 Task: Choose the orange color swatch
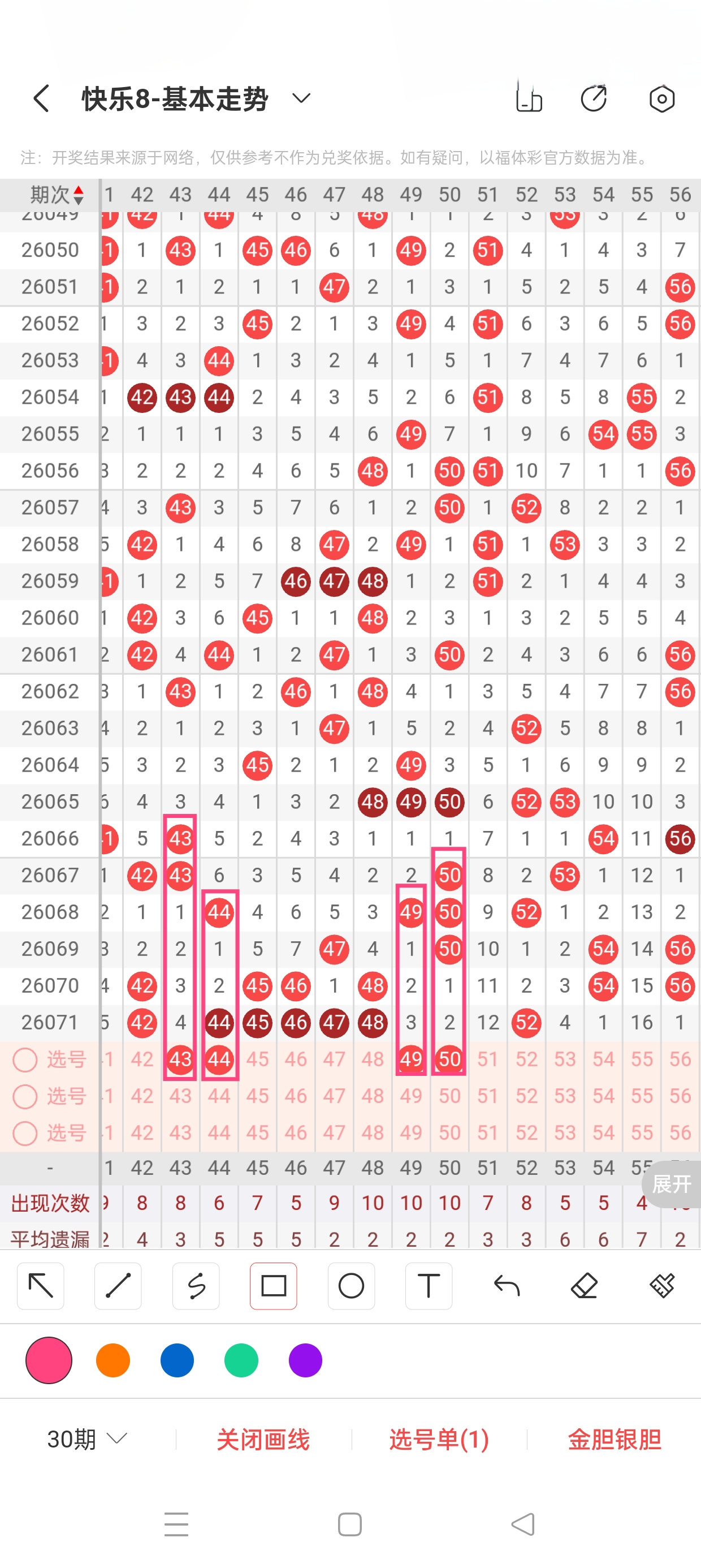[113, 1360]
